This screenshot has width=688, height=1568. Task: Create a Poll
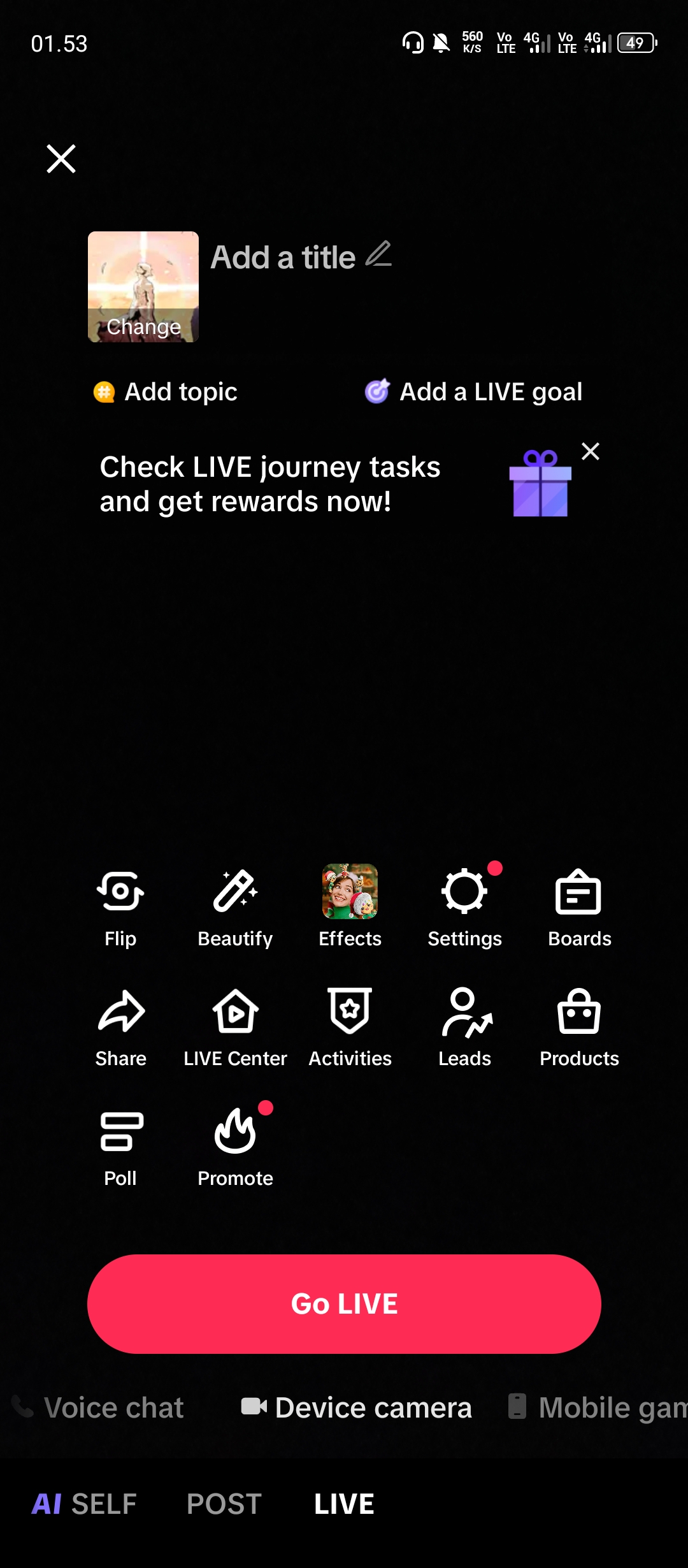click(120, 1144)
